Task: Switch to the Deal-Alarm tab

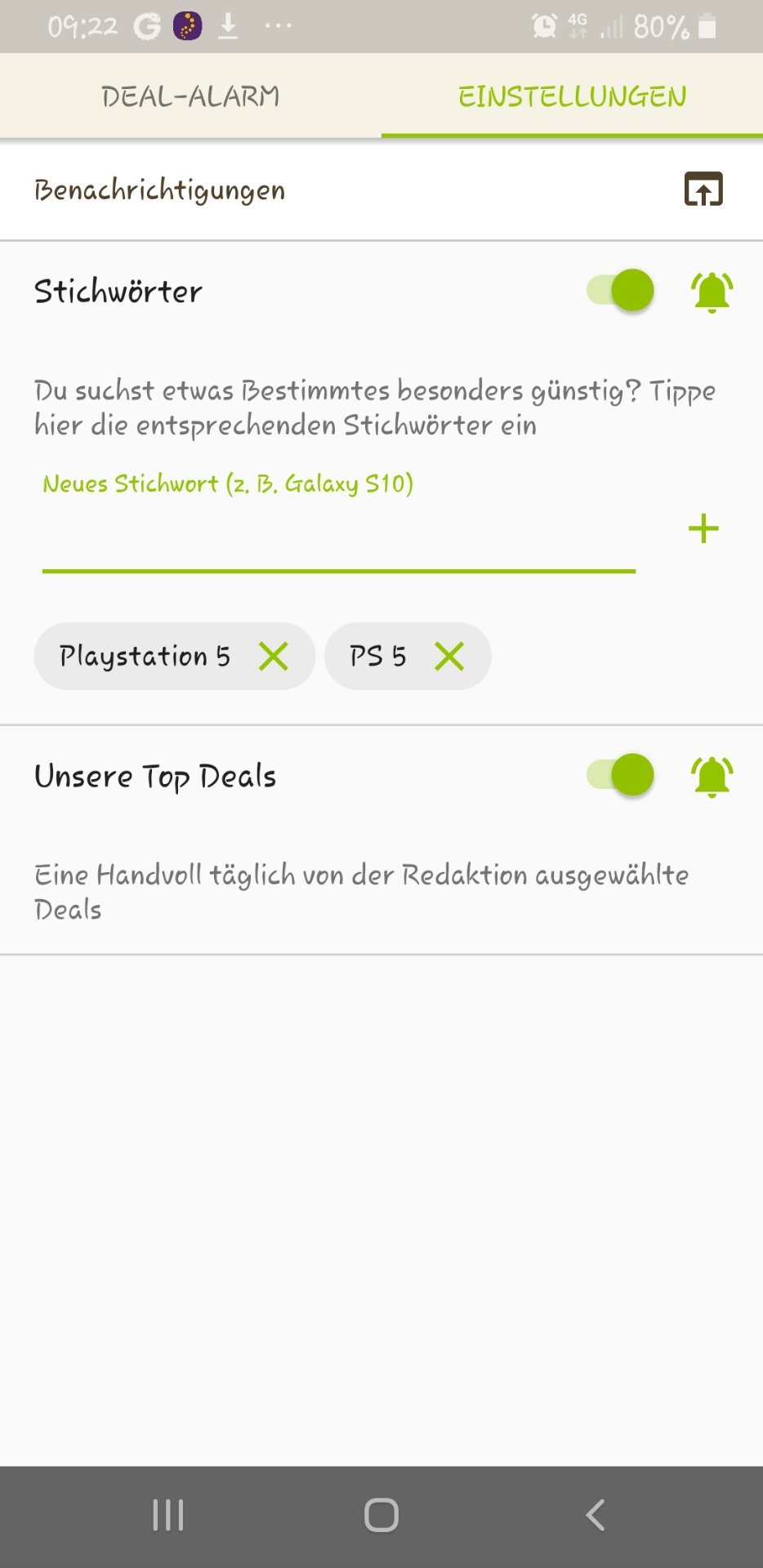Action: pyautogui.click(x=190, y=96)
